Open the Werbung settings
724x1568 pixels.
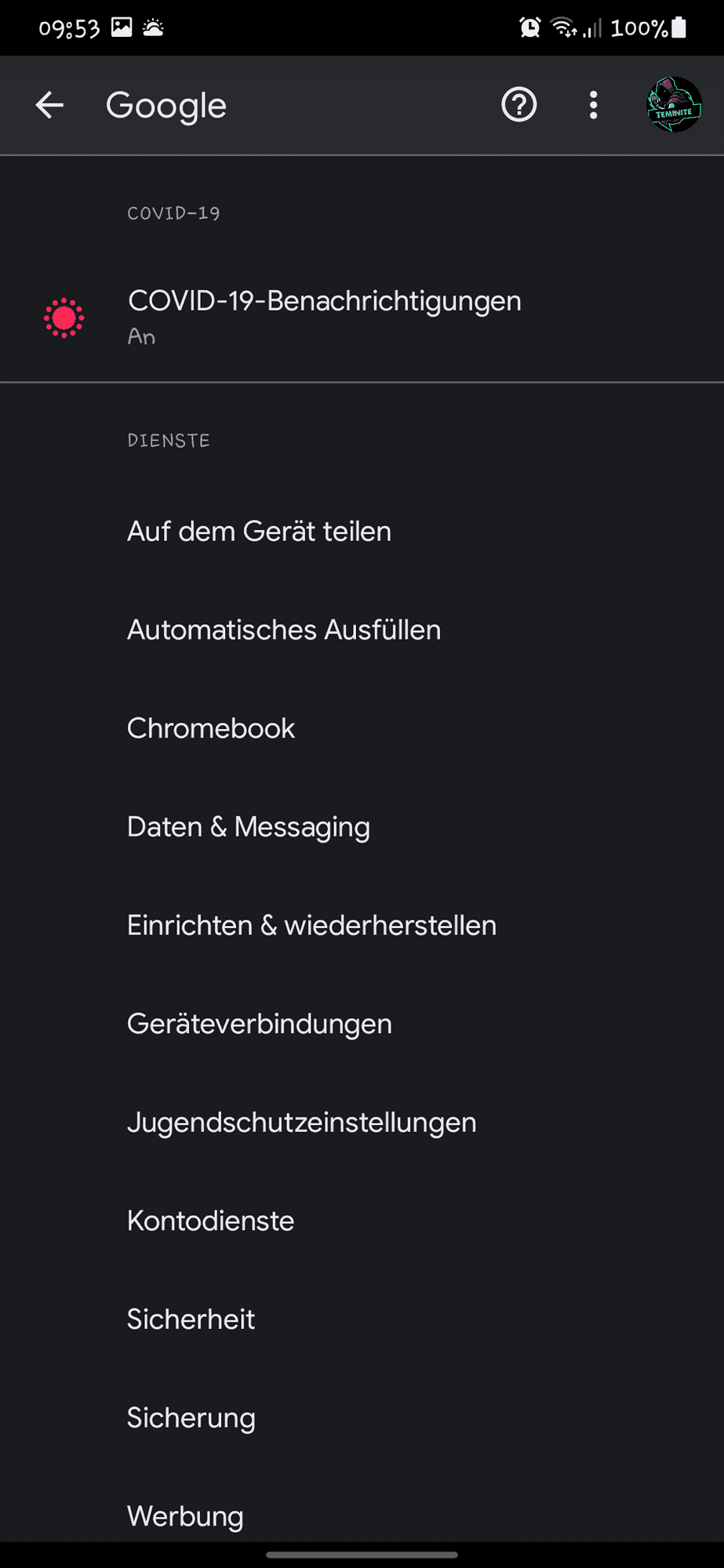[x=185, y=1515]
